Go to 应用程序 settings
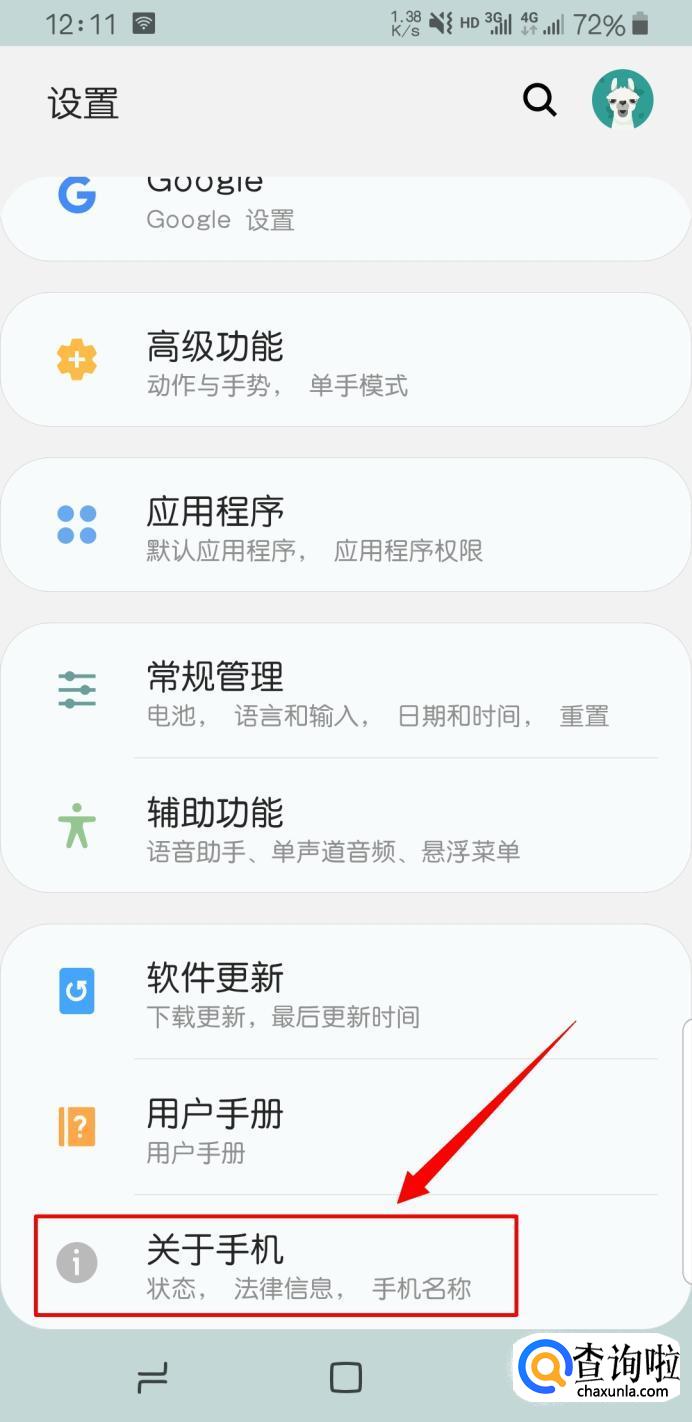This screenshot has height=1422, width=692. [x=345, y=526]
